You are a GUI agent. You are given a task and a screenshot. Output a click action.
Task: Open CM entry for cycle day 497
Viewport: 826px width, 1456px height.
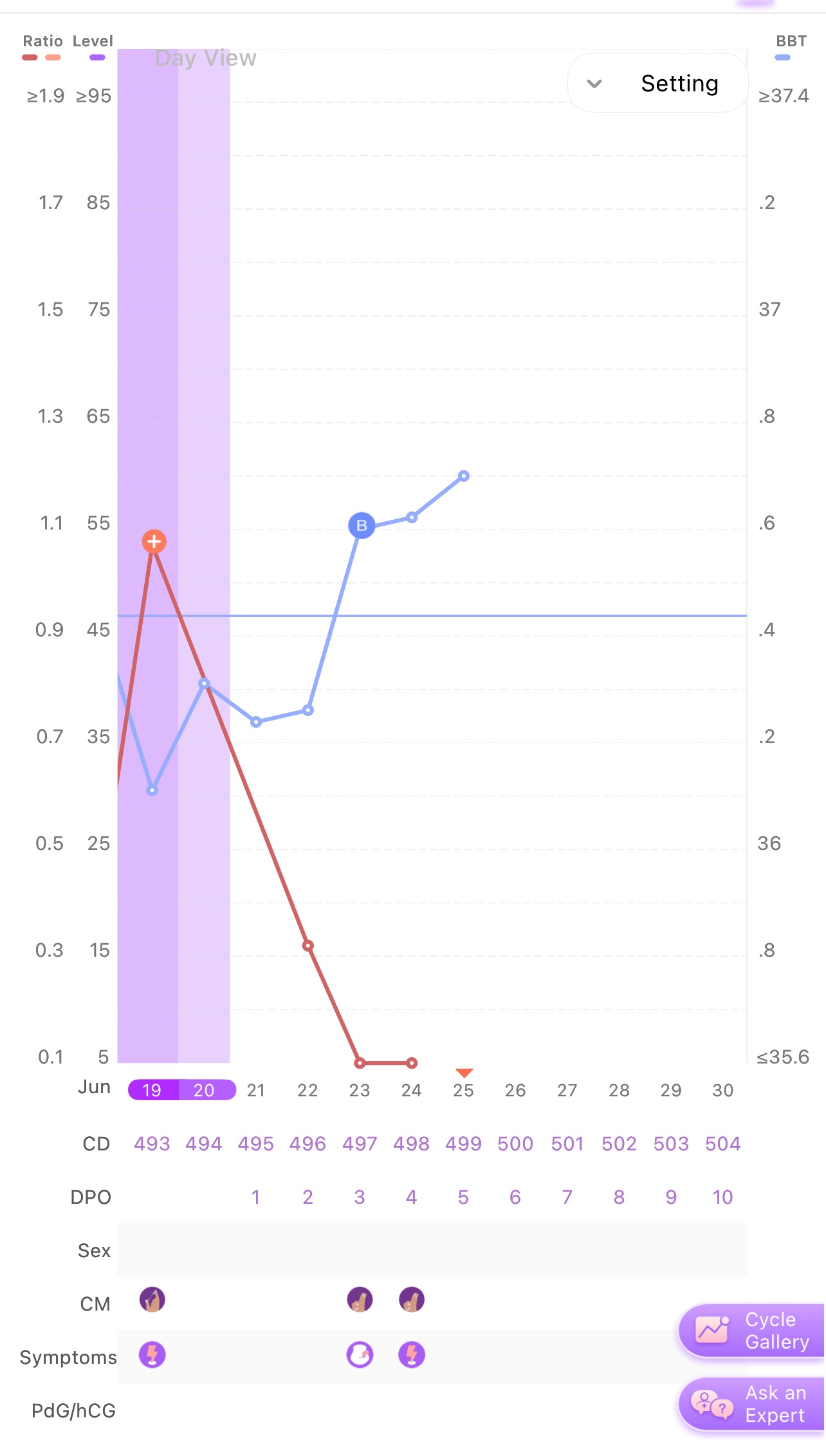[360, 1300]
